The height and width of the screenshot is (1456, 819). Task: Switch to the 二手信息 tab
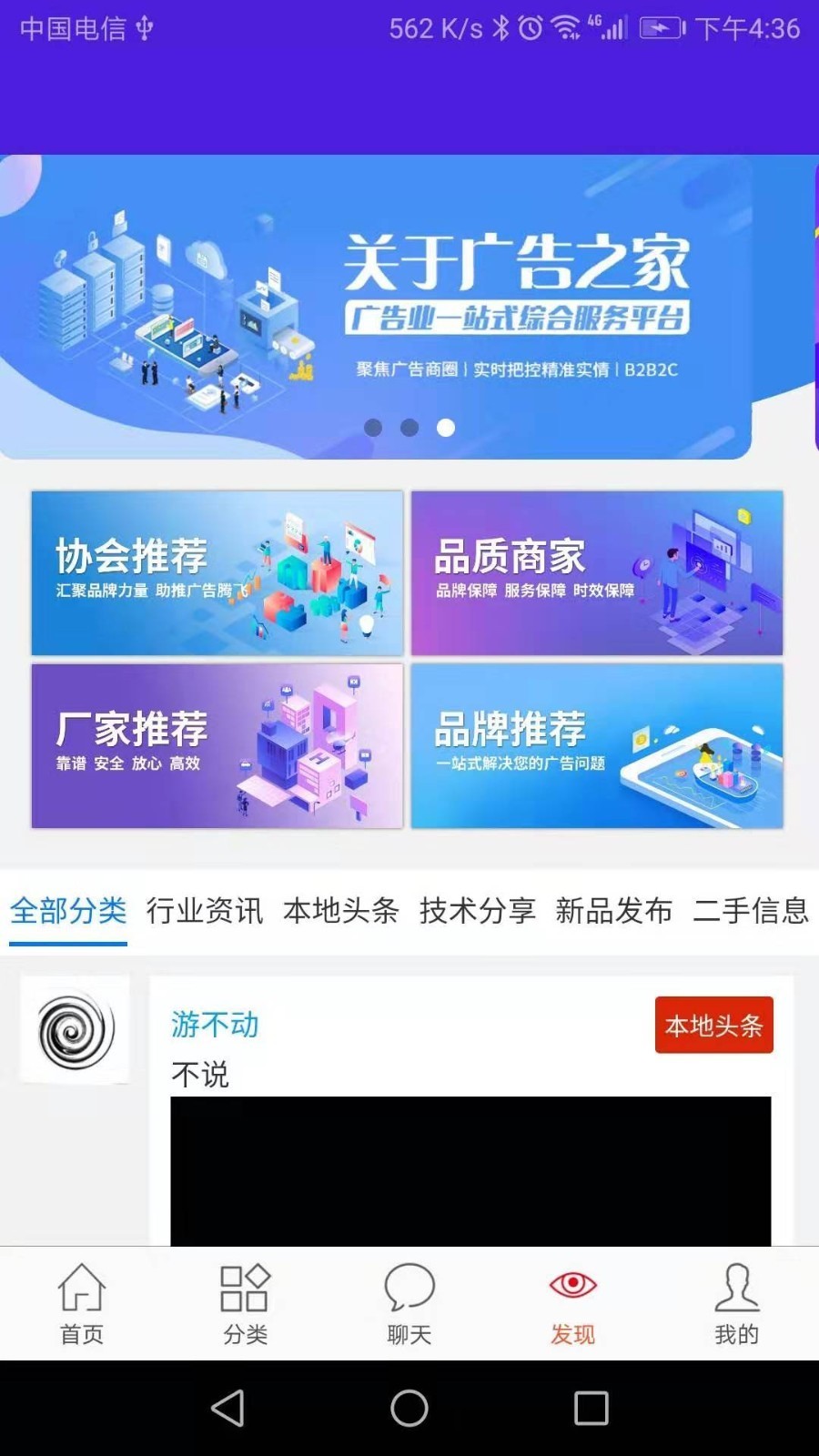tap(751, 911)
